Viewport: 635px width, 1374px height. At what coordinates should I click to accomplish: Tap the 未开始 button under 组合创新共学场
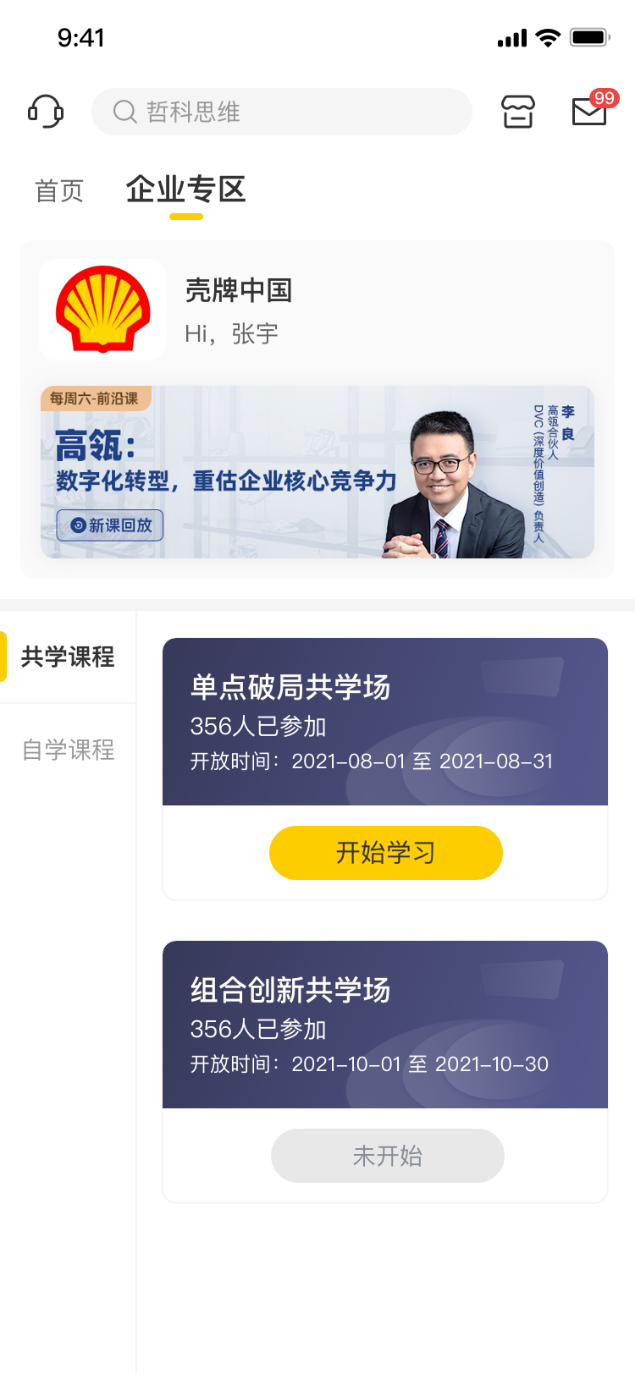[387, 1156]
